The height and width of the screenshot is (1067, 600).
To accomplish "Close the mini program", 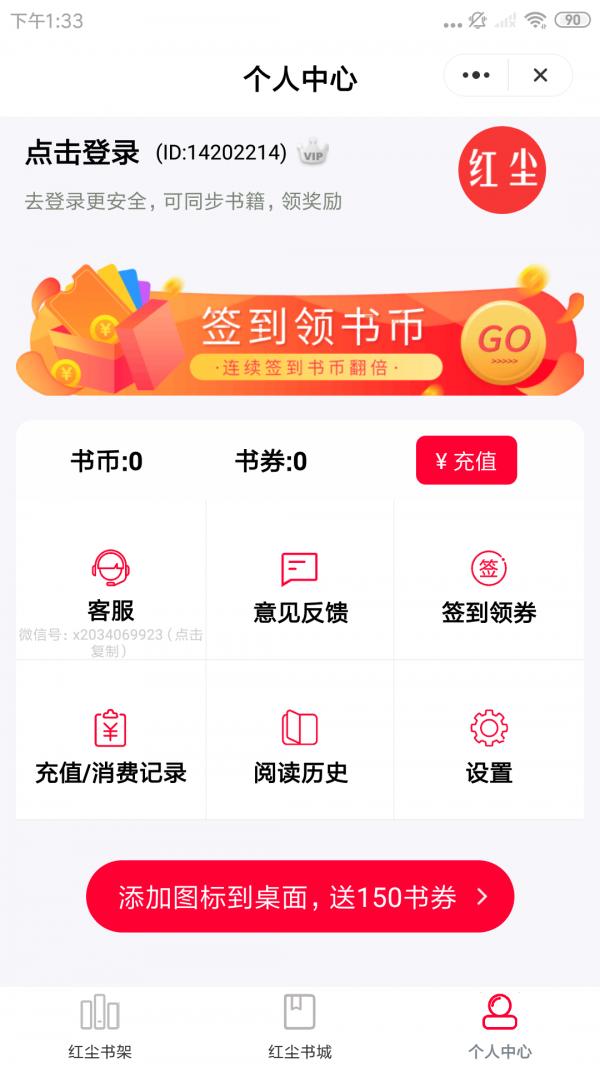I will (540, 75).
